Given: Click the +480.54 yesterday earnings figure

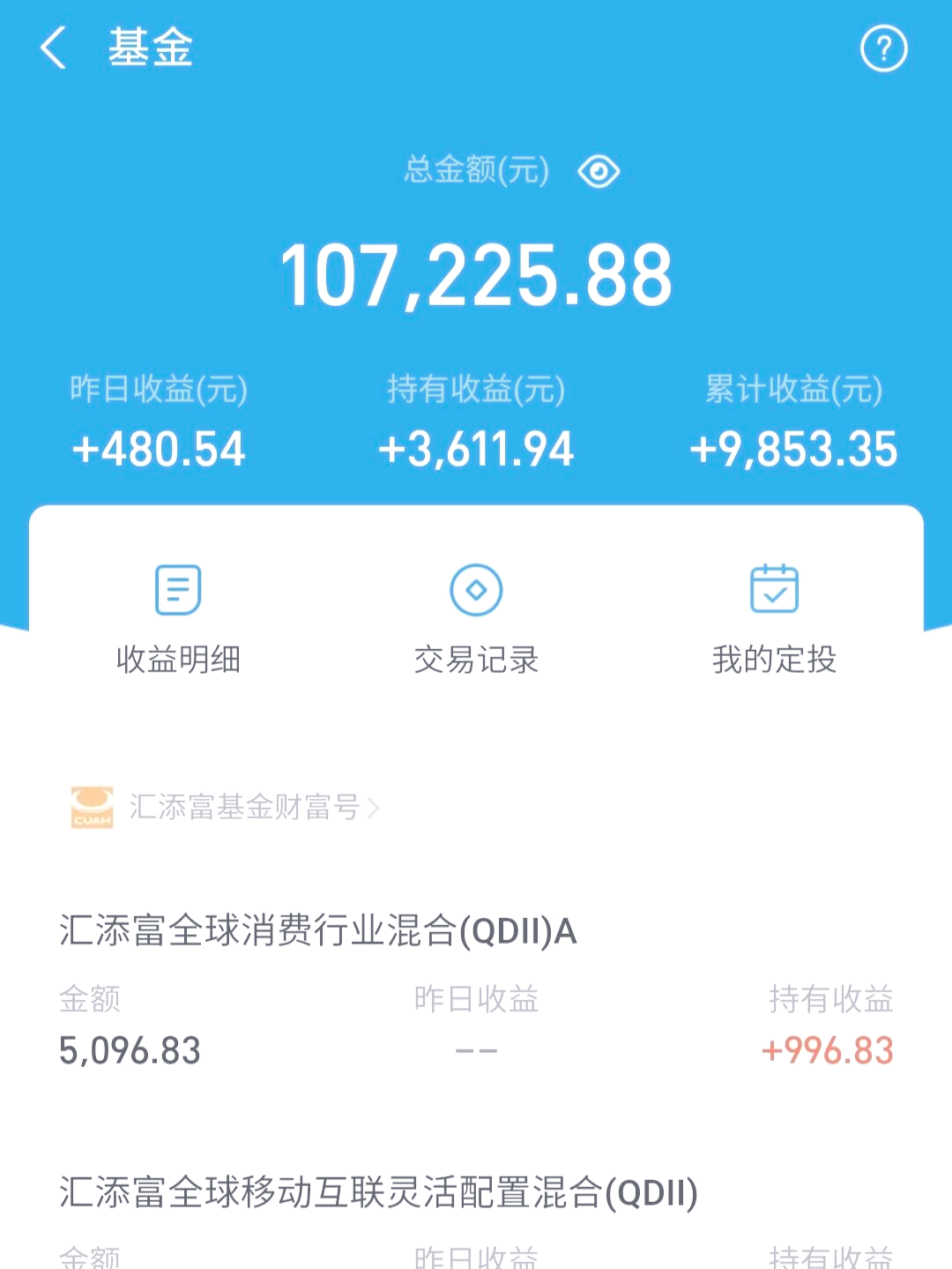Looking at the screenshot, I should [x=159, y=450].
